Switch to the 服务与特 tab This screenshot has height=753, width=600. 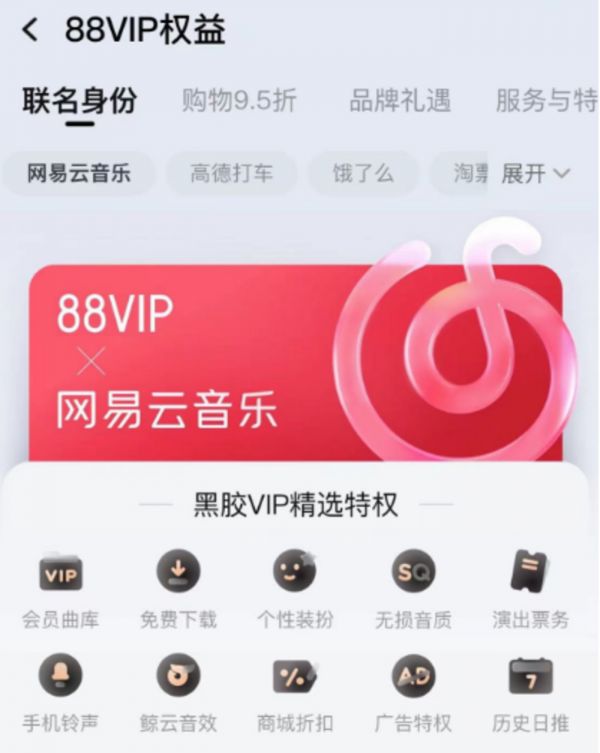546,101
